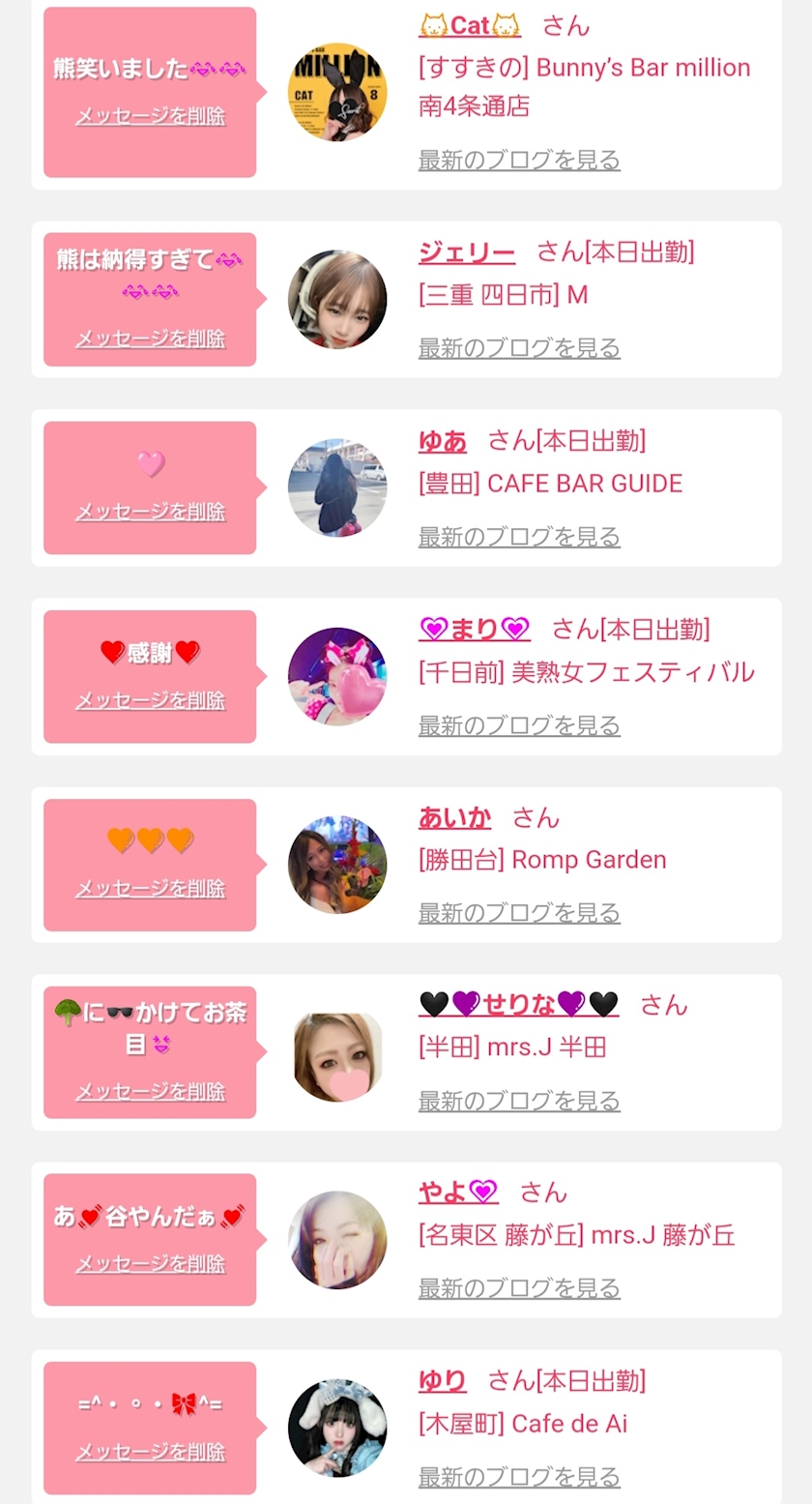Viewport: 812px width, 1504px height.
Task: Delete the 感謝 message
Action: 150,700
